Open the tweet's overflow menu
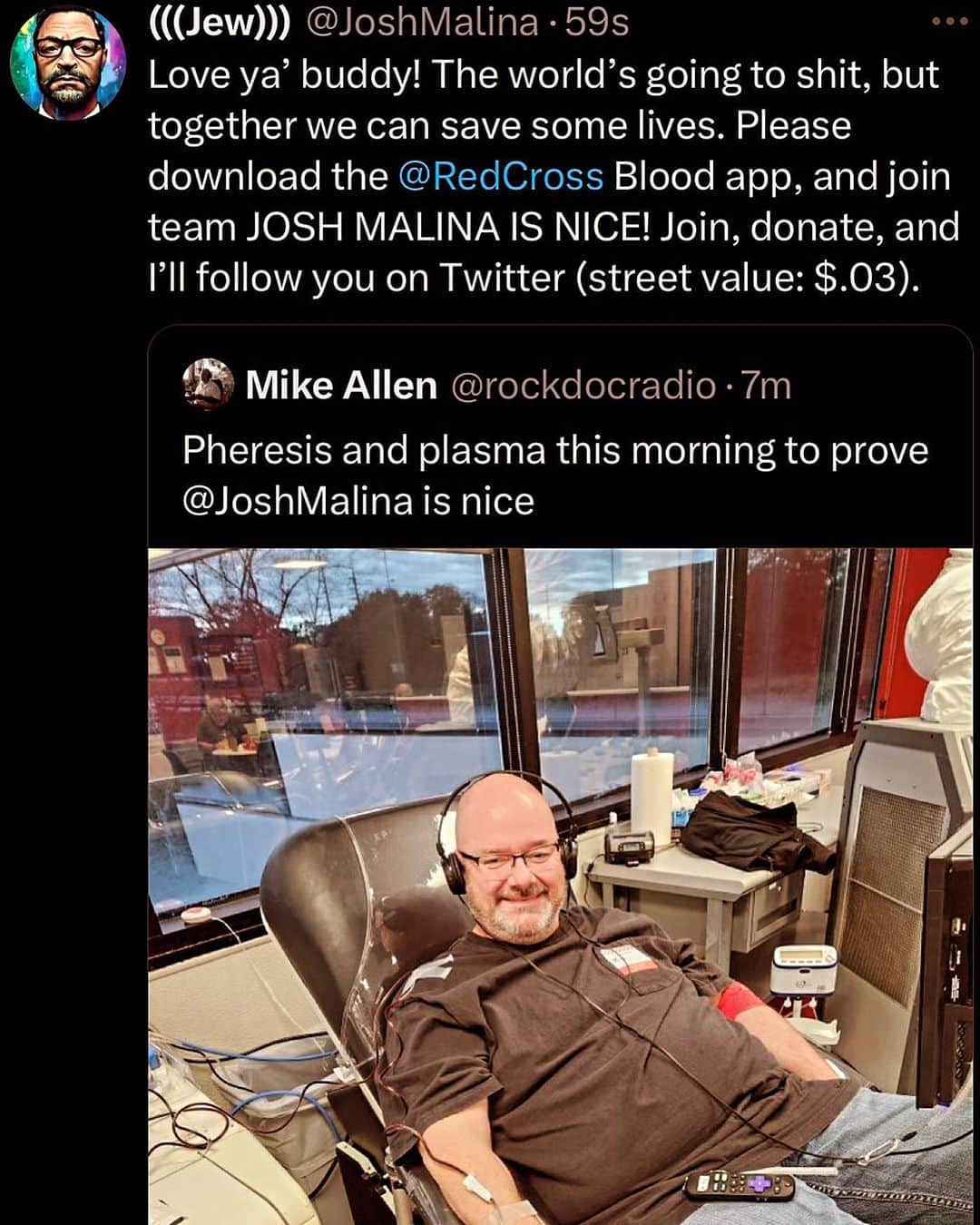This screenshot has width=980, height=1225. click(949, 22)
